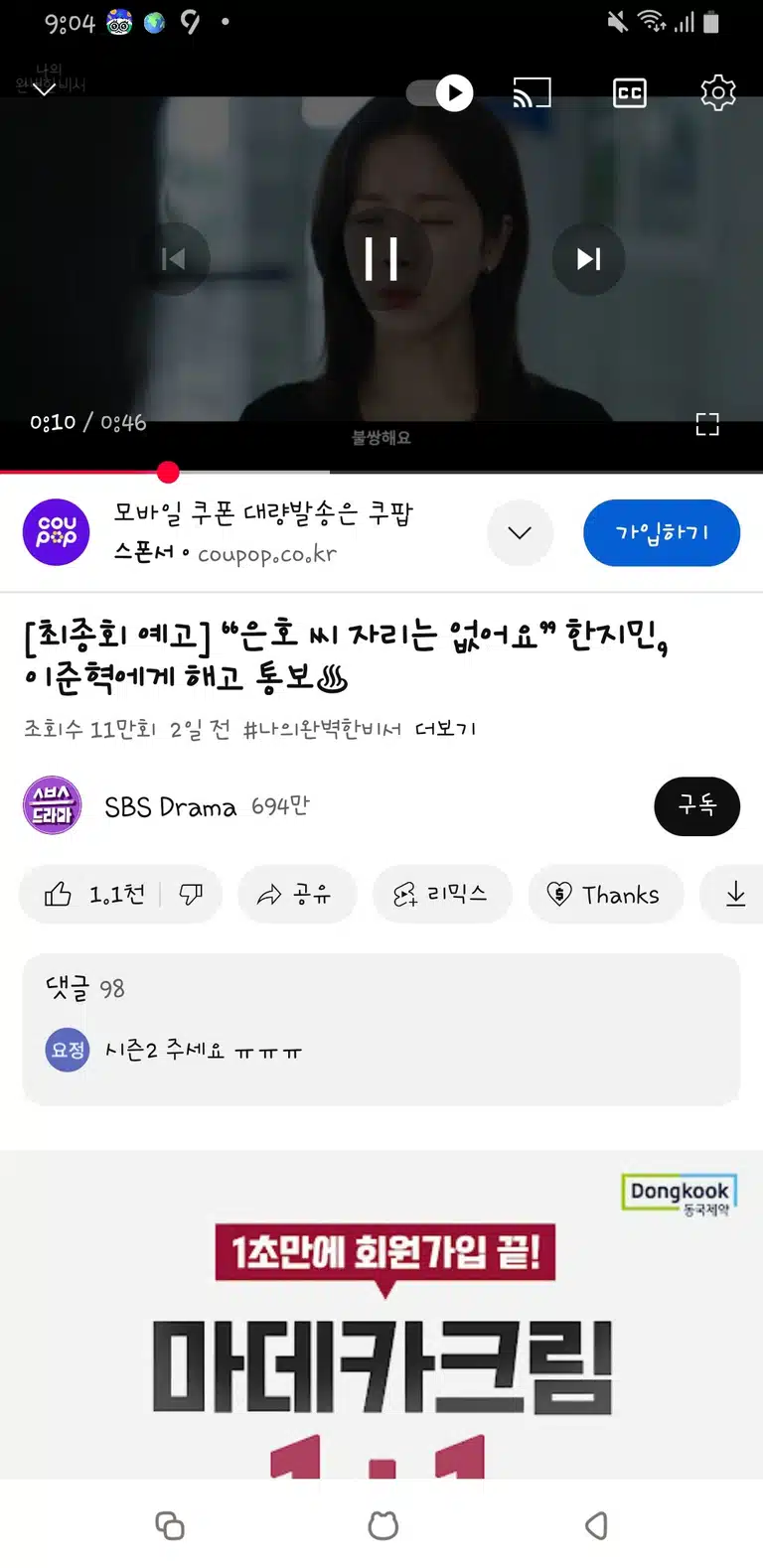Skip to the next video

[x=588, y=259]
